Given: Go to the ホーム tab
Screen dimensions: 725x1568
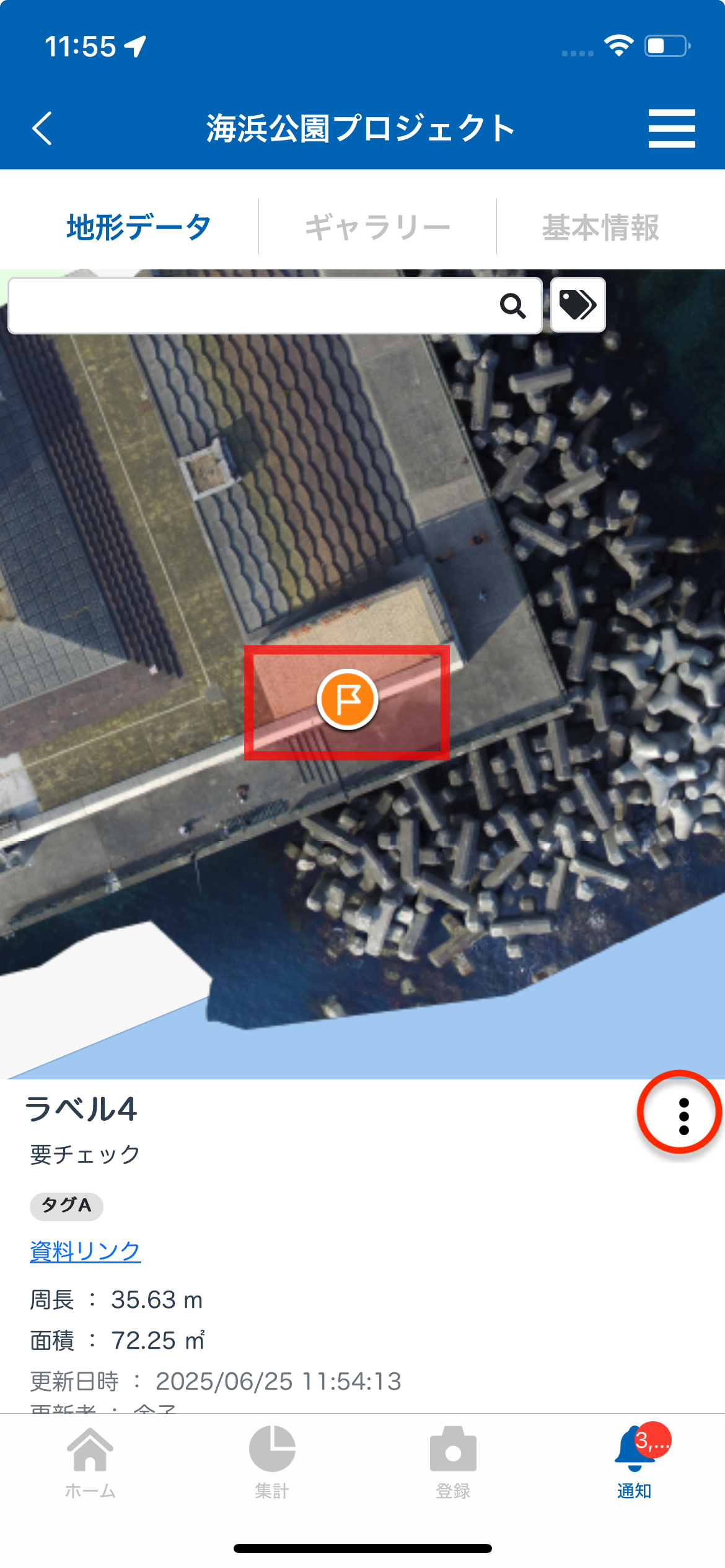Looking at the screenshot, I should click(90, 1461).
